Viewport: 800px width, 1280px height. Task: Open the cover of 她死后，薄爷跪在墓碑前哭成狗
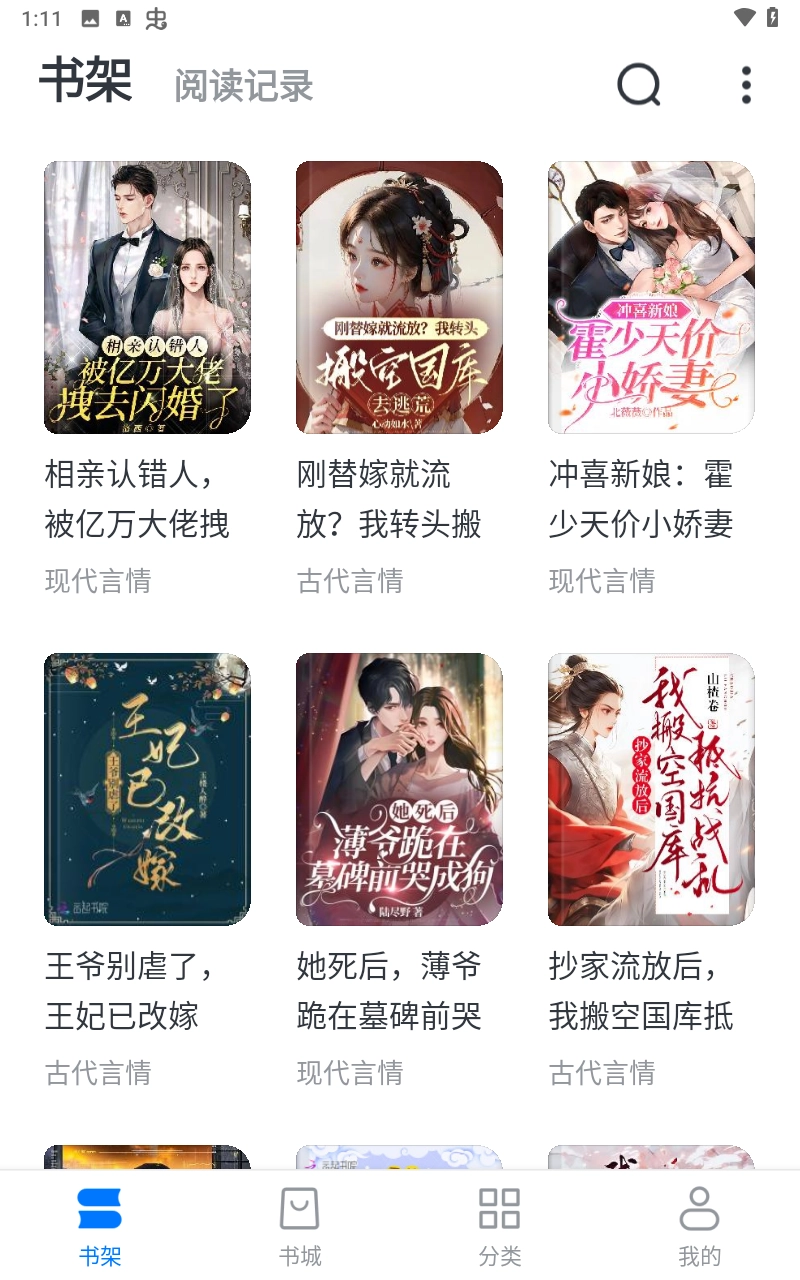click(398, 789)
